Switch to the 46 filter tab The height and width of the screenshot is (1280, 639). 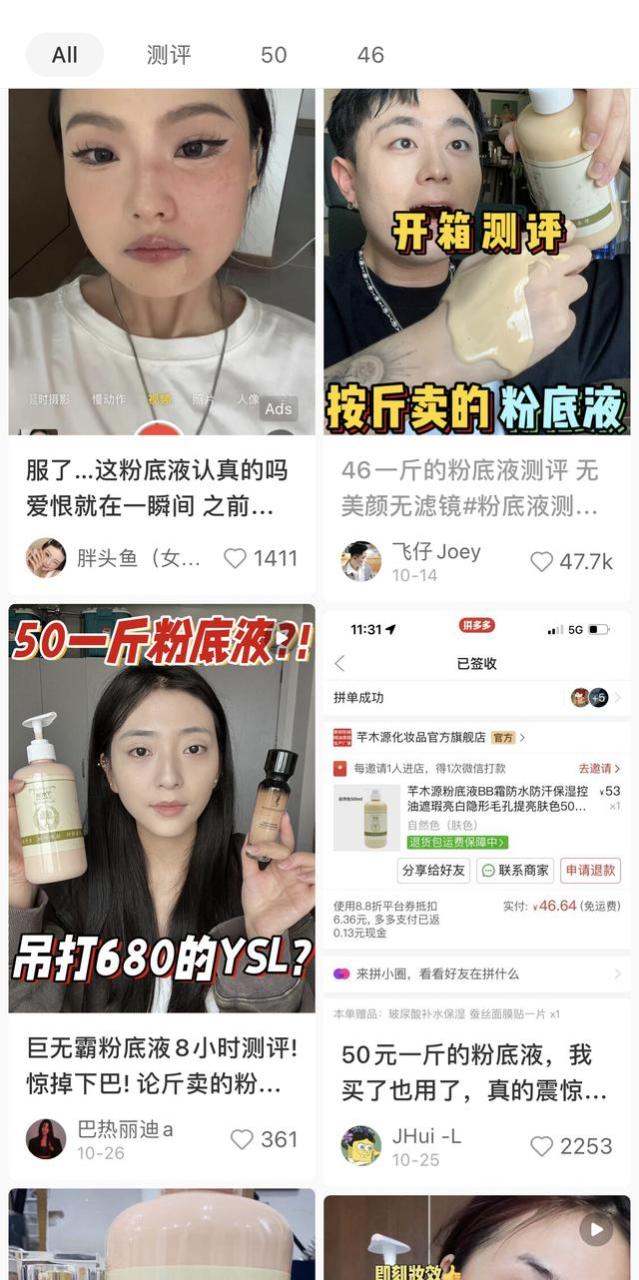[370, 55]
